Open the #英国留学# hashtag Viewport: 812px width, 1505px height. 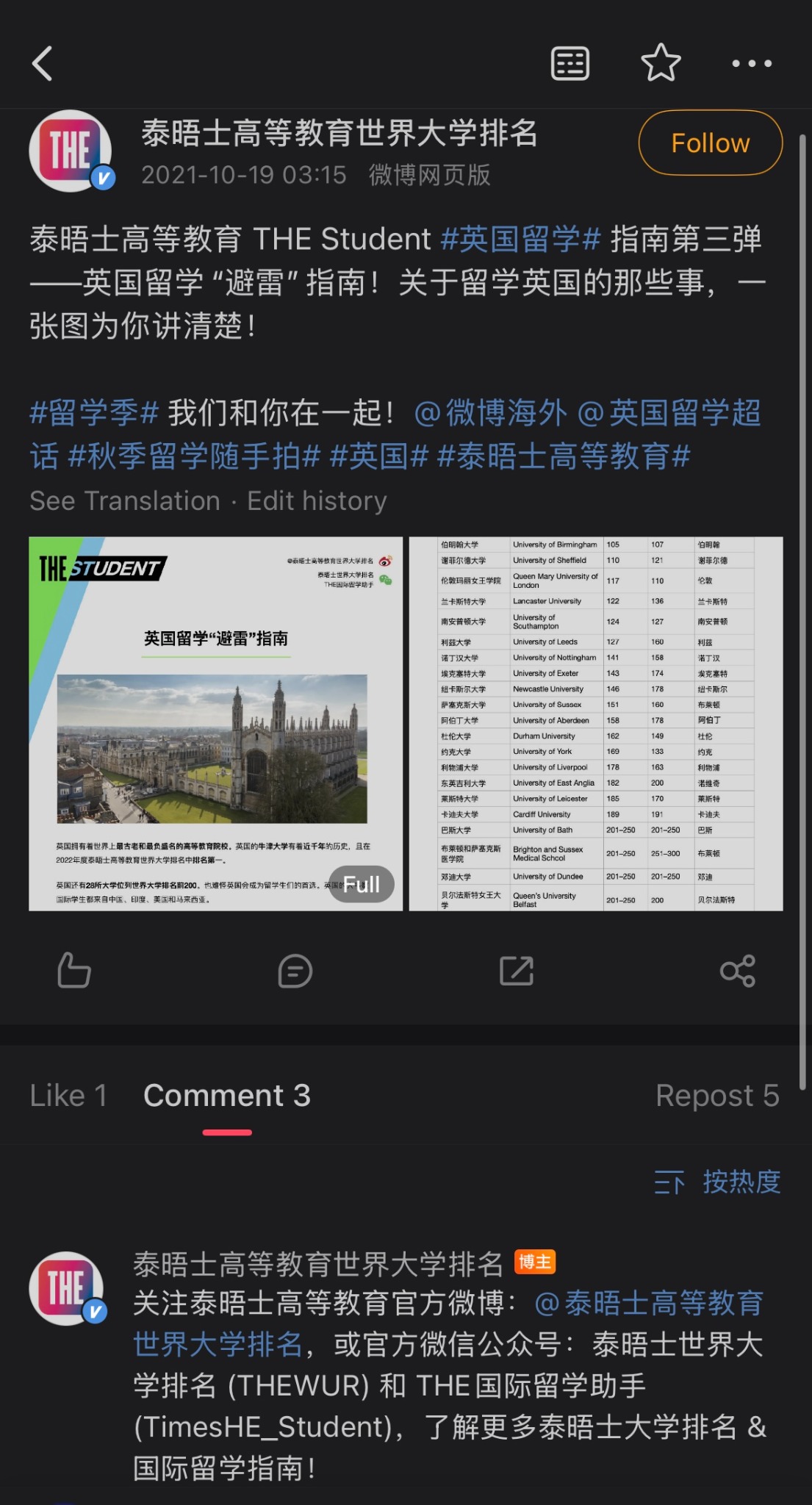(520, 240)
